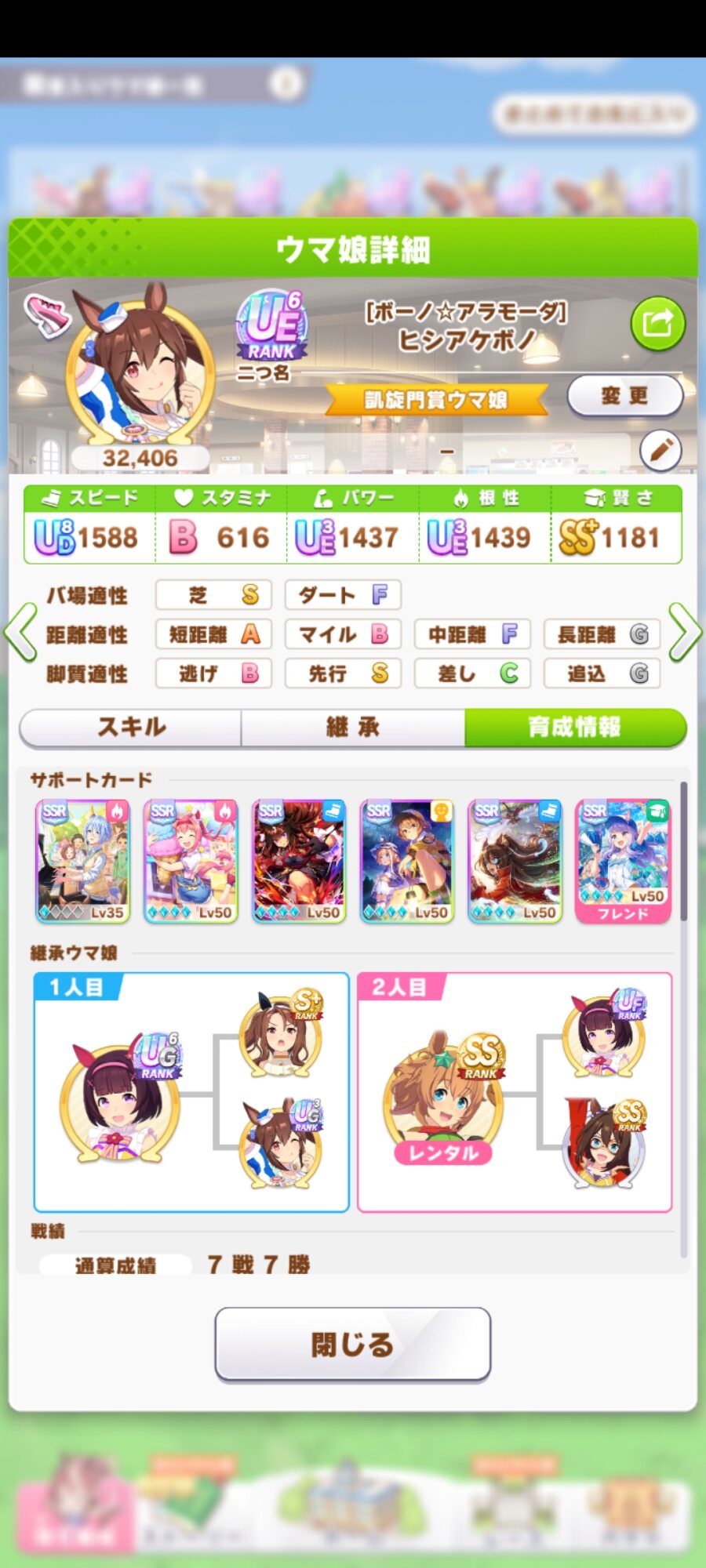Close the dialog with 閉じる button
Image resolution: width=706 pixels, height=1568 pixels.
(352, 1345)
